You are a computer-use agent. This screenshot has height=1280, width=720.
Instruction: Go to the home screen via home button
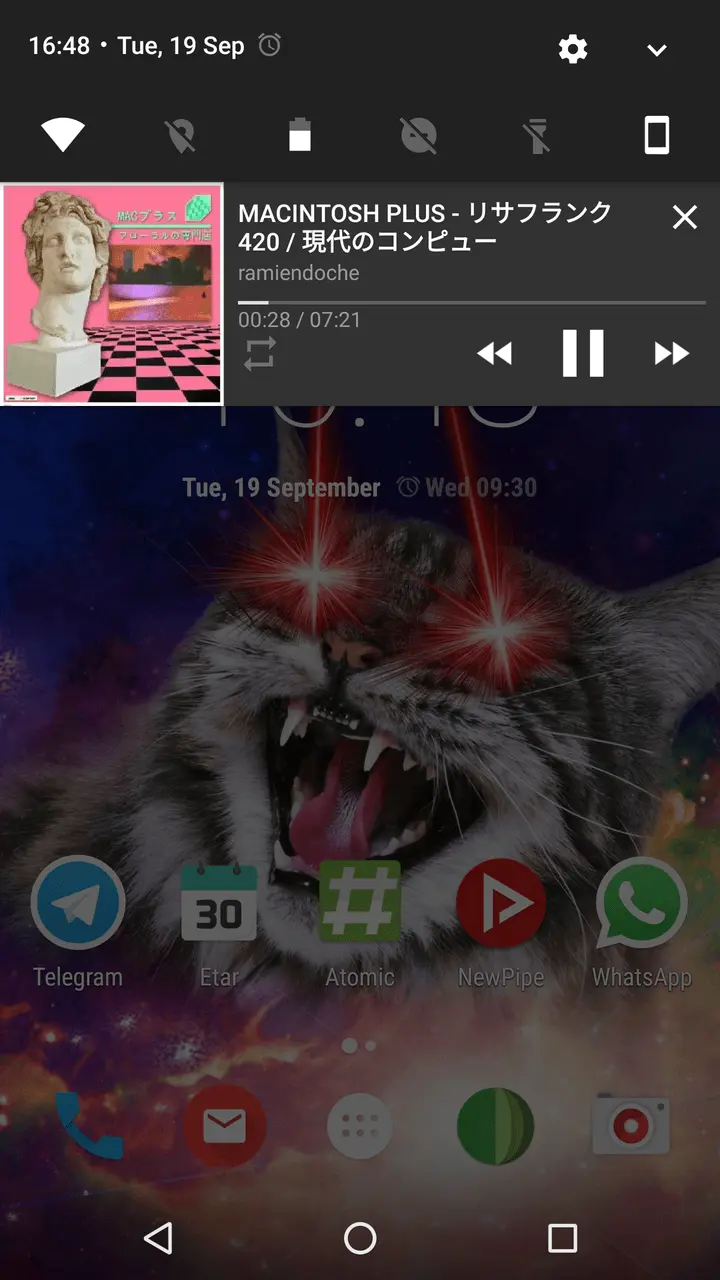(360, 1238)
